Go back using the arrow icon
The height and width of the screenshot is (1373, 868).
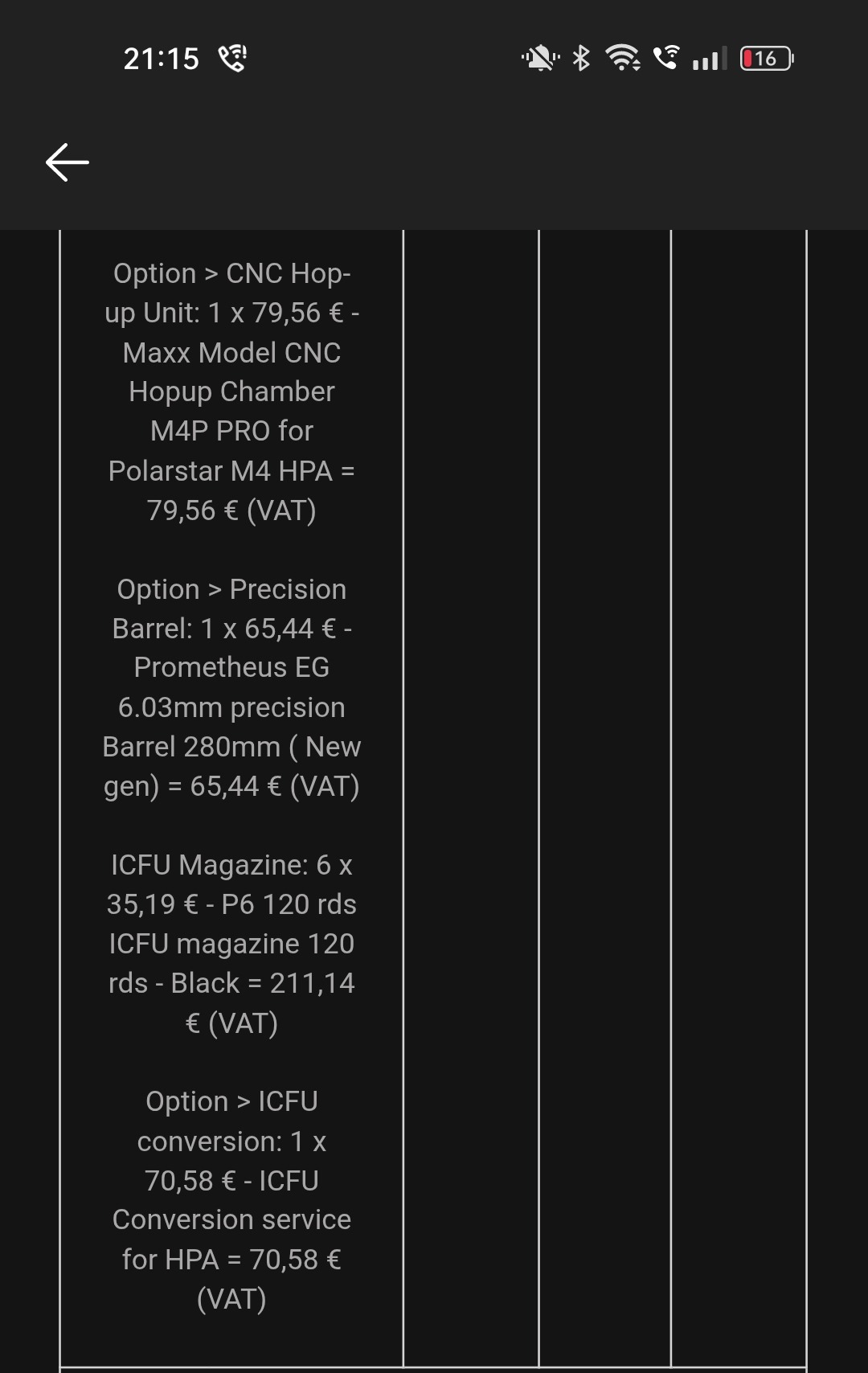point(68,162)
